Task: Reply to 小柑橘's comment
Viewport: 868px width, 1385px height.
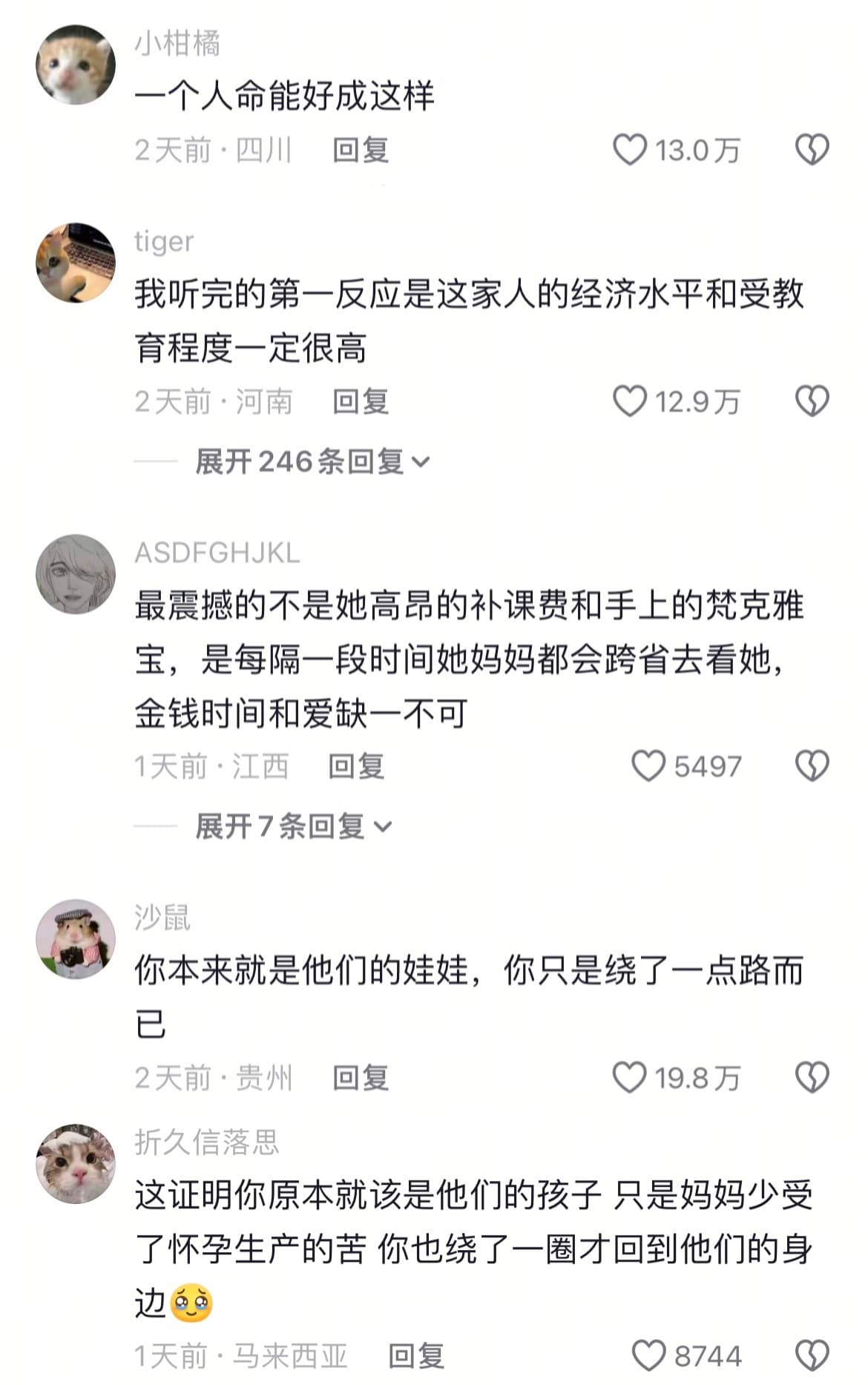Action: (361, 150)
